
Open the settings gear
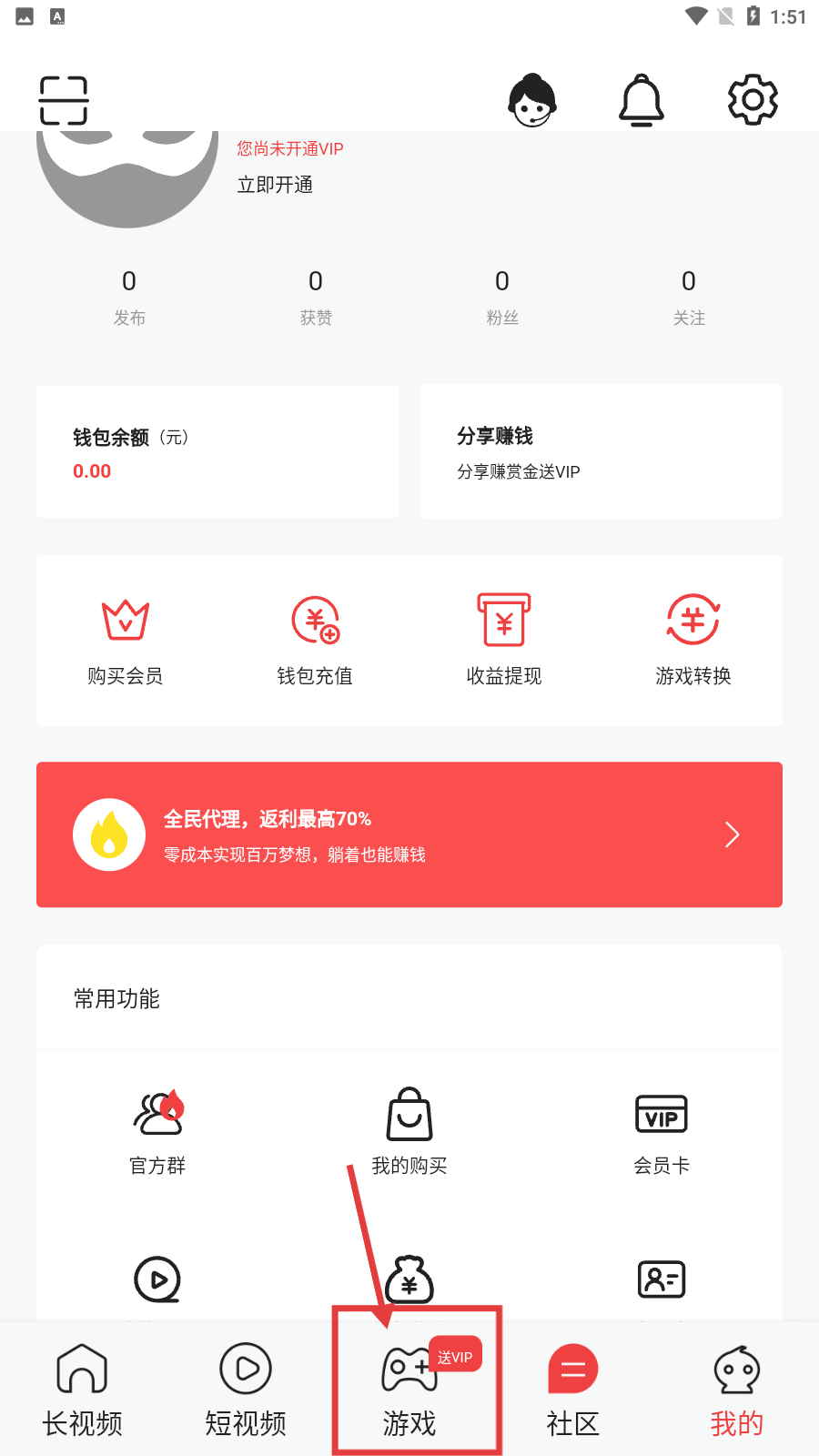[x=753, y=100]
